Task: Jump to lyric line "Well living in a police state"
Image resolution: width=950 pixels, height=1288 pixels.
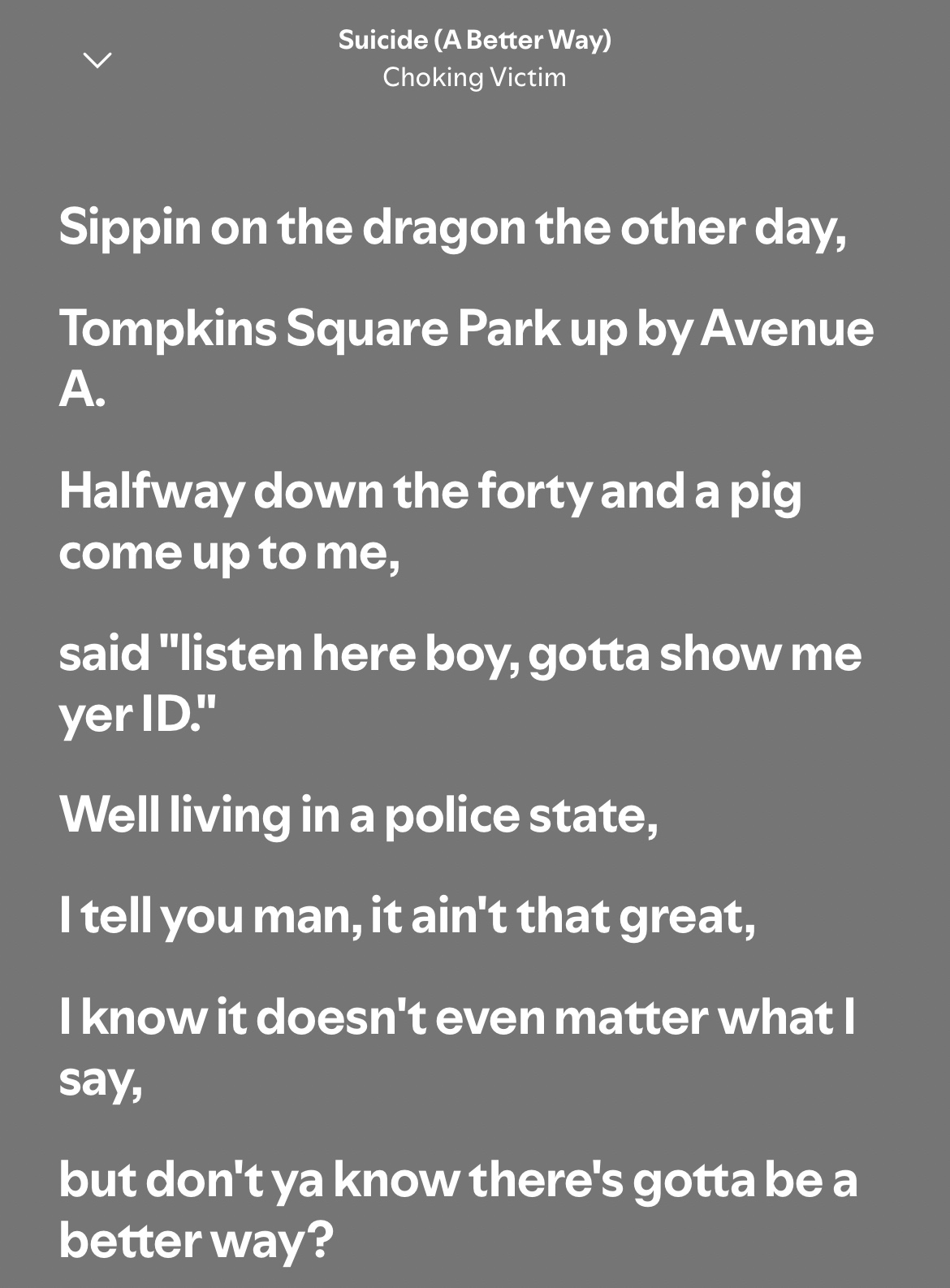Action: pyautogui.click(x=358, y=815)
